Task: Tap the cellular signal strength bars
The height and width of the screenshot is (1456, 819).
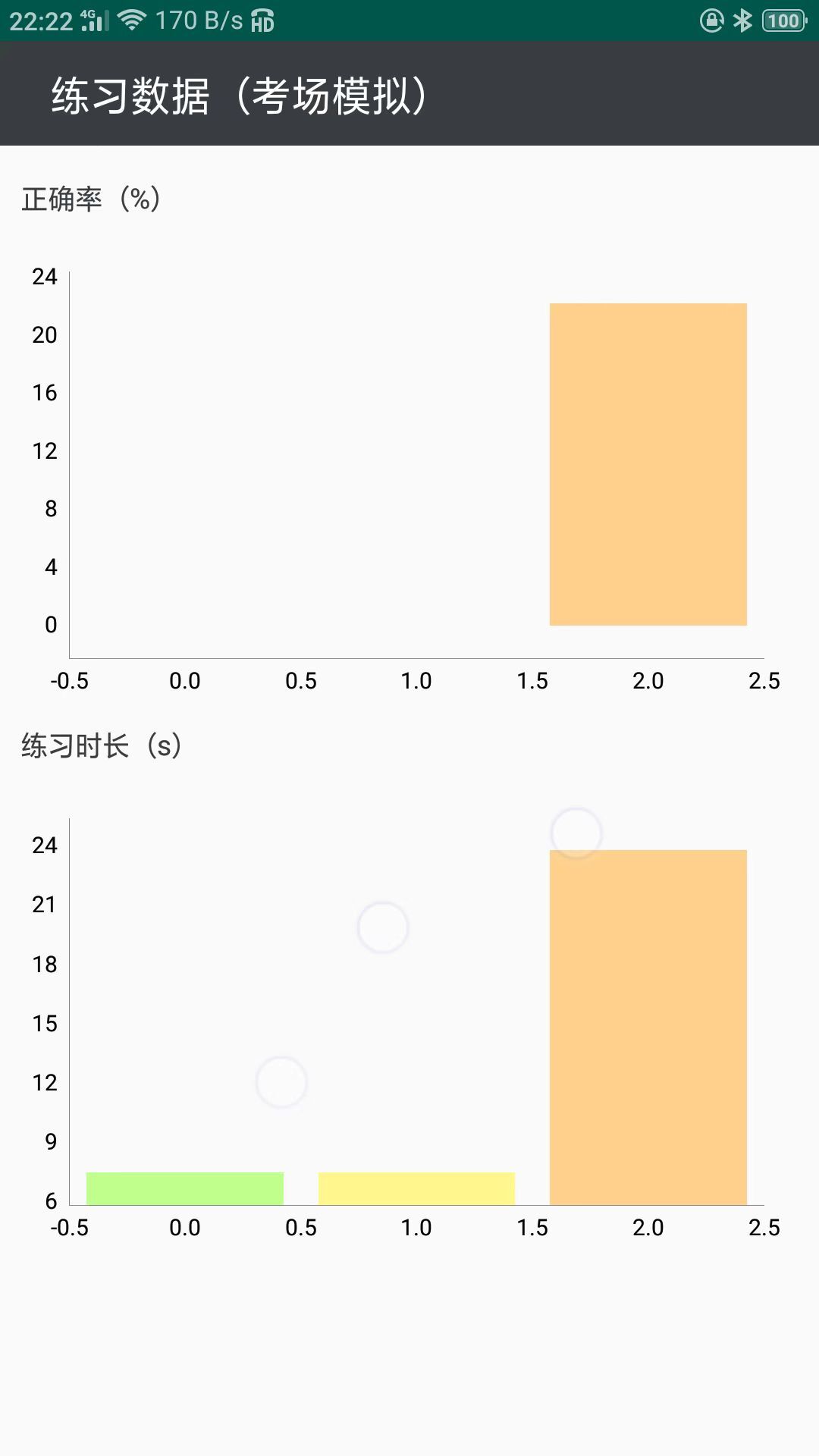Action: 99,24
